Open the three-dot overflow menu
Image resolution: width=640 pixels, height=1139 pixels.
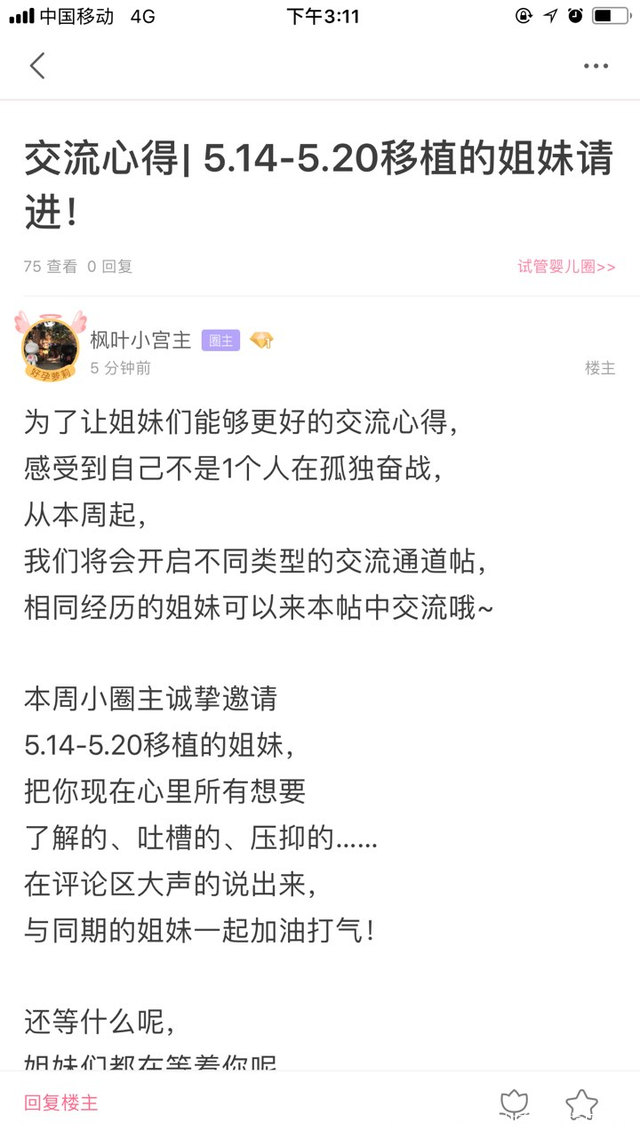596,66
